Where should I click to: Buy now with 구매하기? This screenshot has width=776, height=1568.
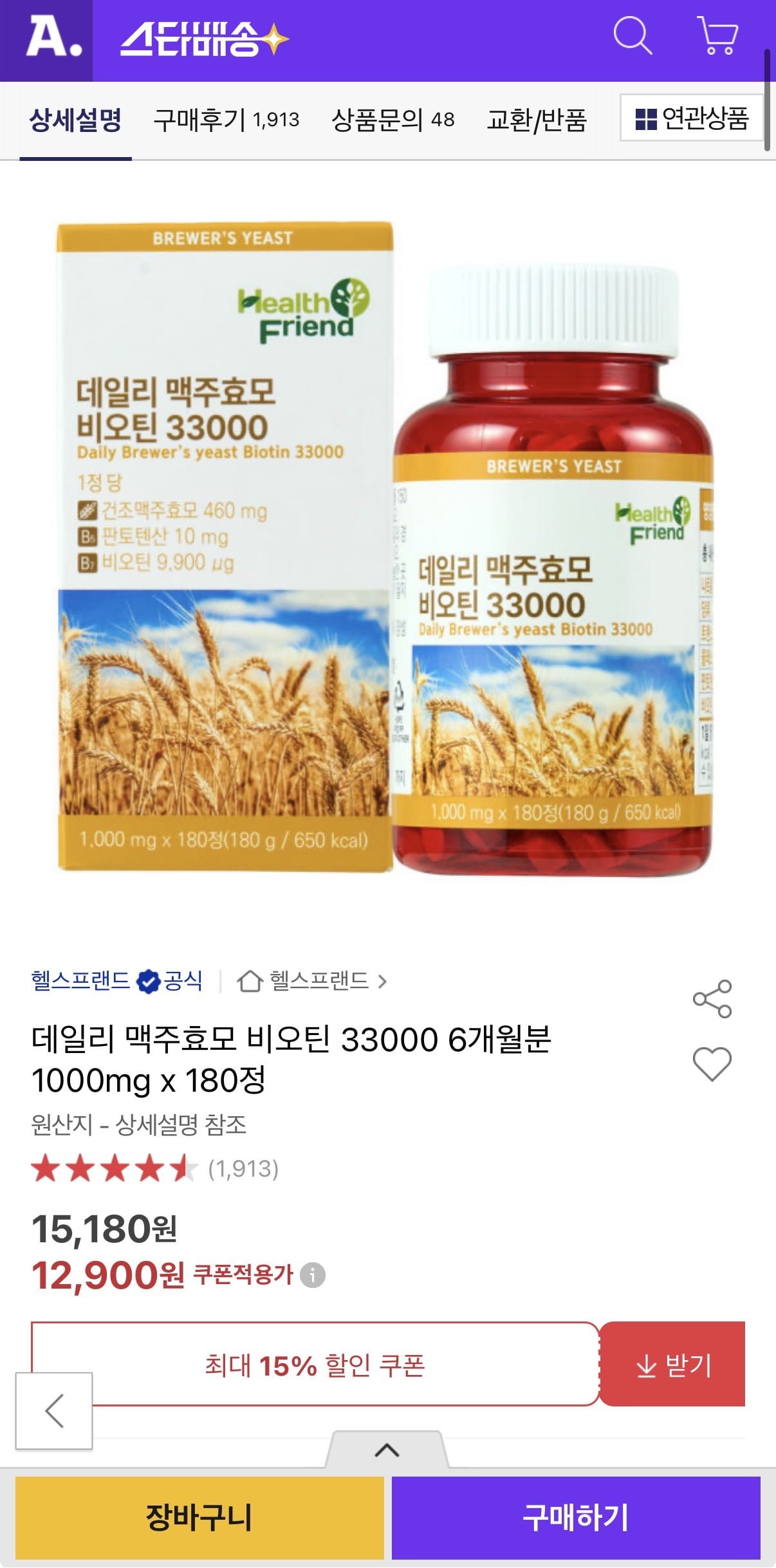[x=576, y=1517]
